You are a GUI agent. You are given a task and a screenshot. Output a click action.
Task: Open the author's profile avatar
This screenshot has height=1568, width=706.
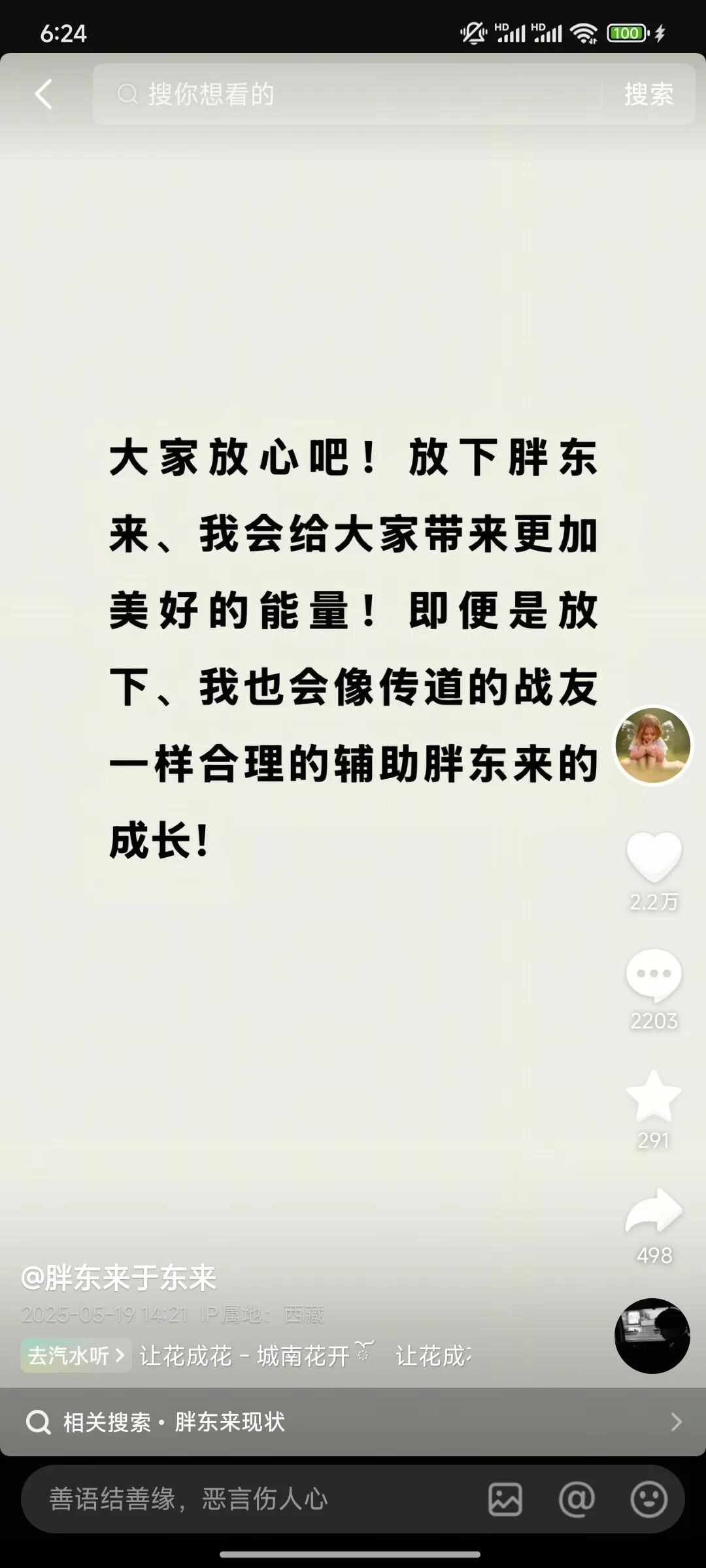point(653,745)
